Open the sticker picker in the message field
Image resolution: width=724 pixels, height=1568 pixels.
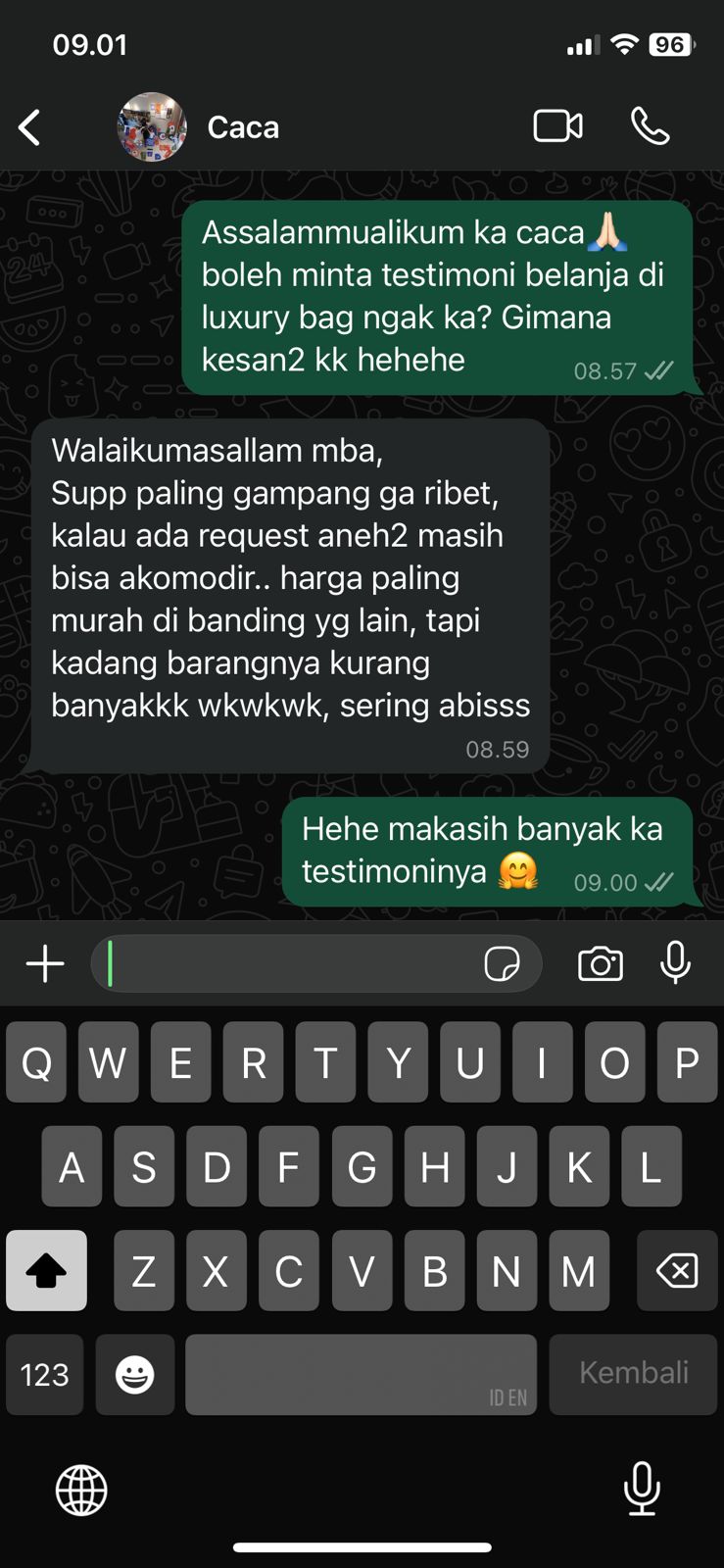505,963
